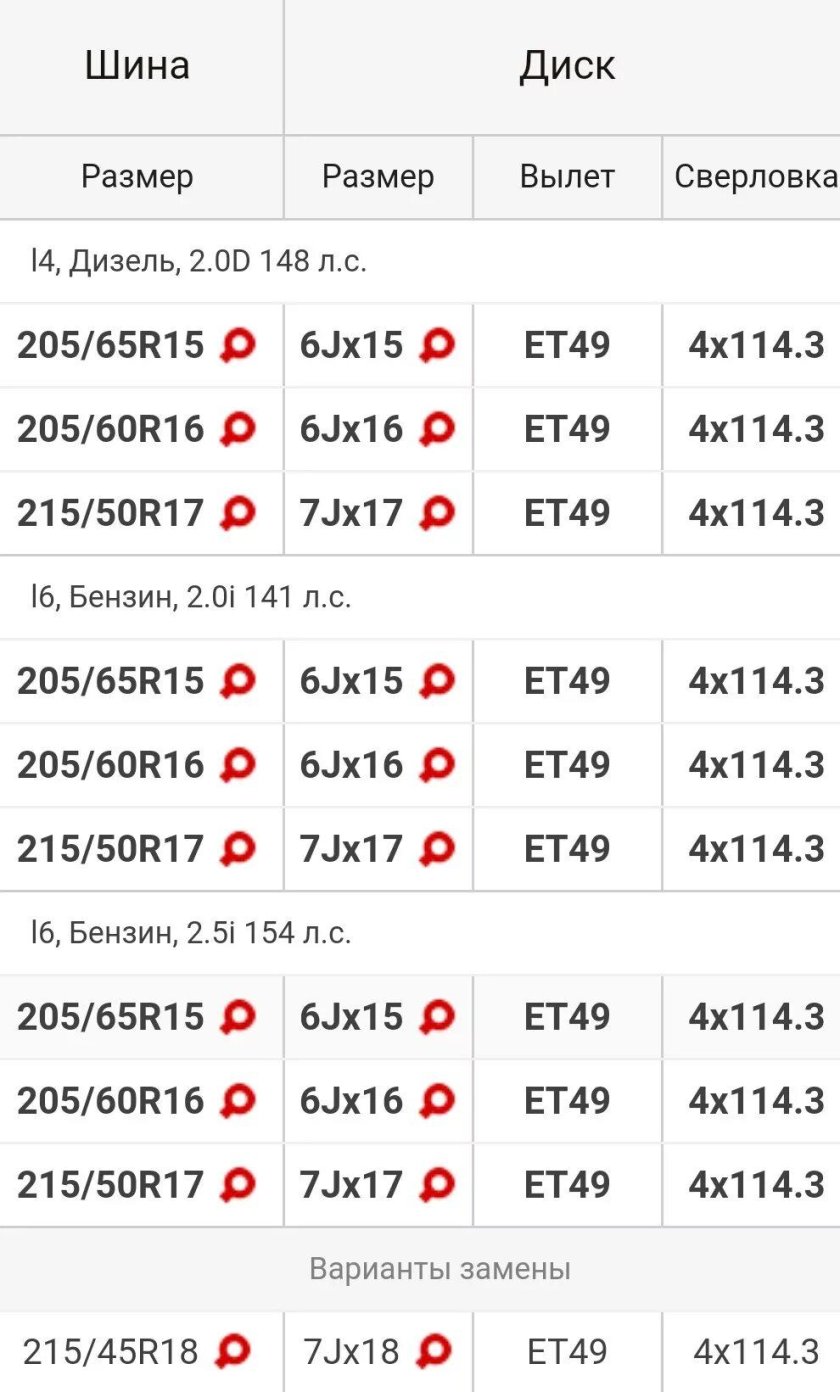Find 205/65R15 tires for 2.0D diesel

pos(238,346)
